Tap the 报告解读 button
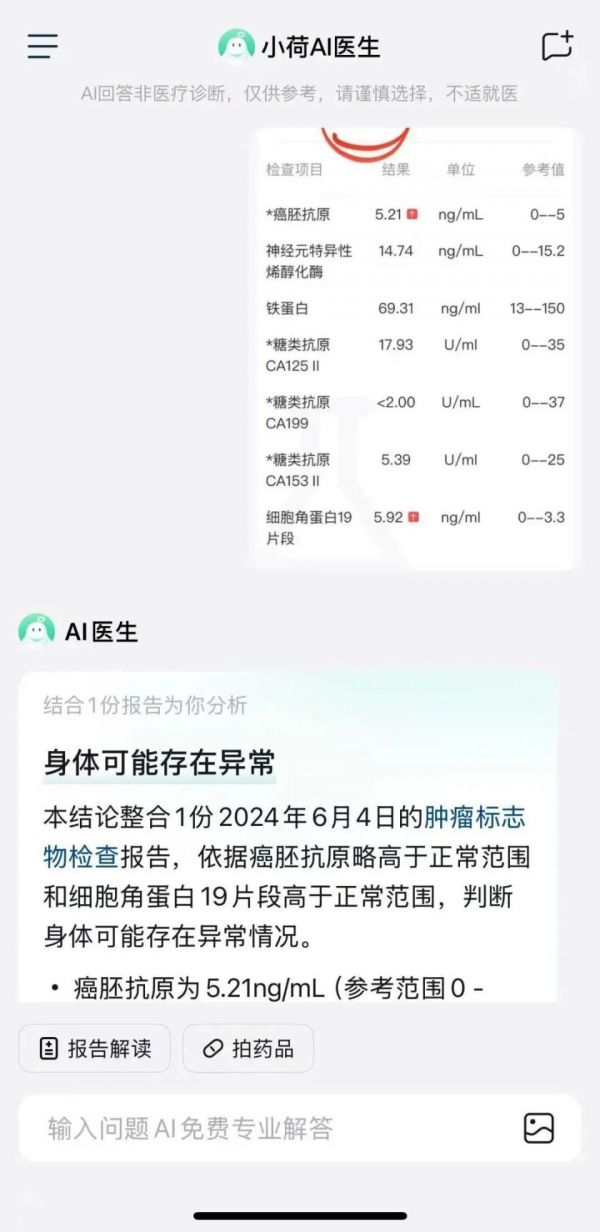600x1232 pixels. coord(95,1048)
